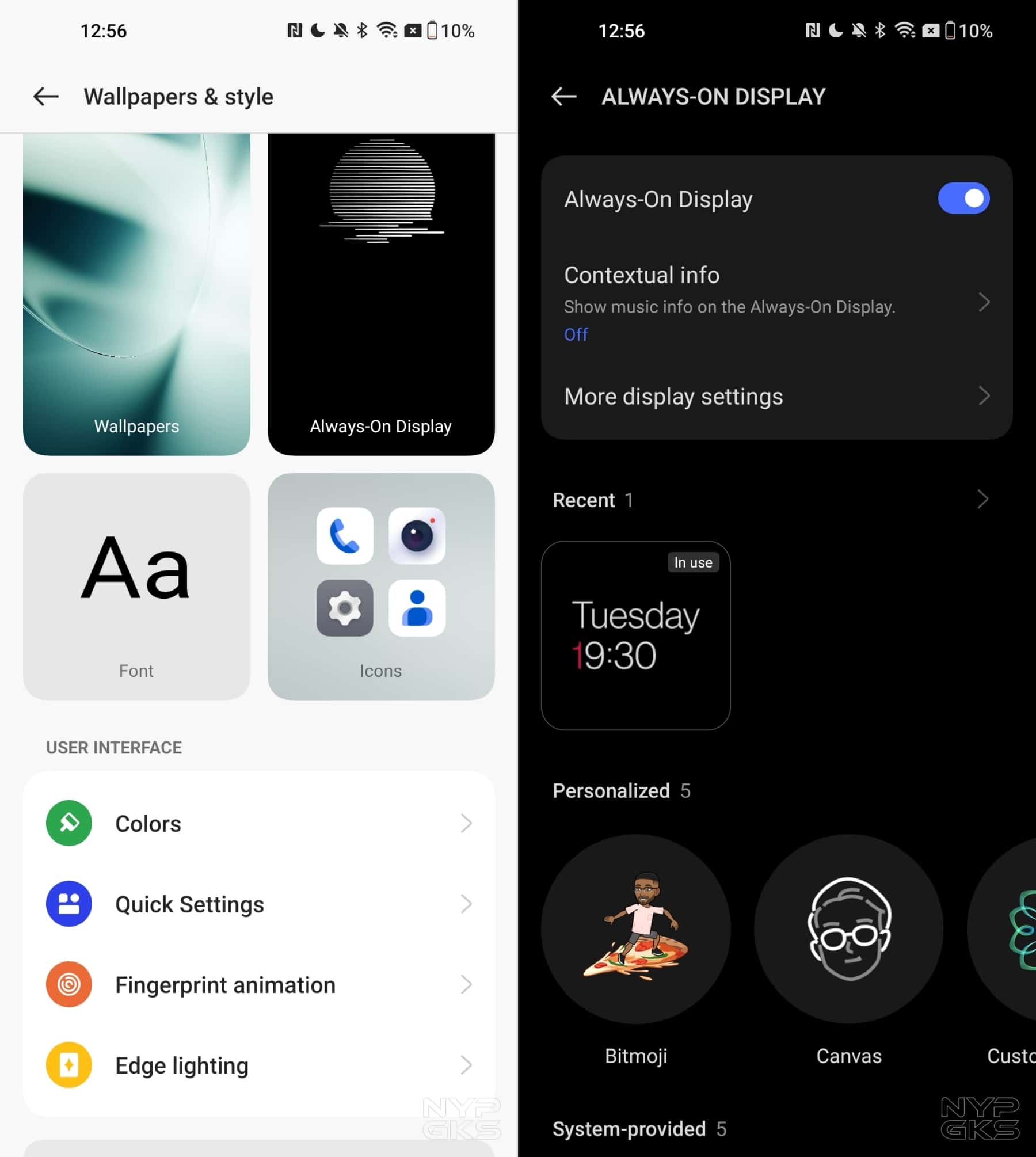
Task: Open Edge lighting settings
Action: 259,1065
